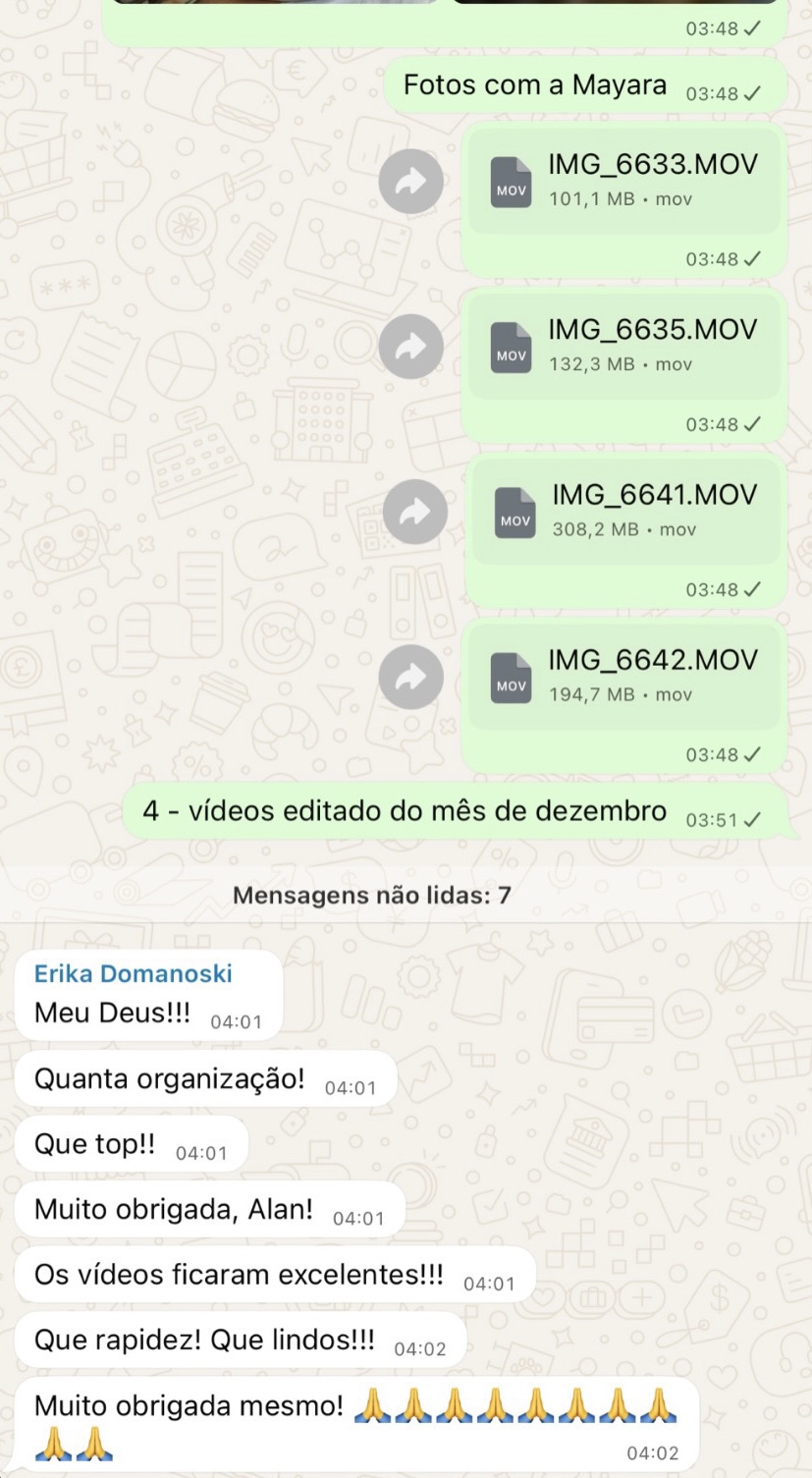Open the IMG_6641.MOV attachment
The image size is (812, 1478).
coord(626,510)
